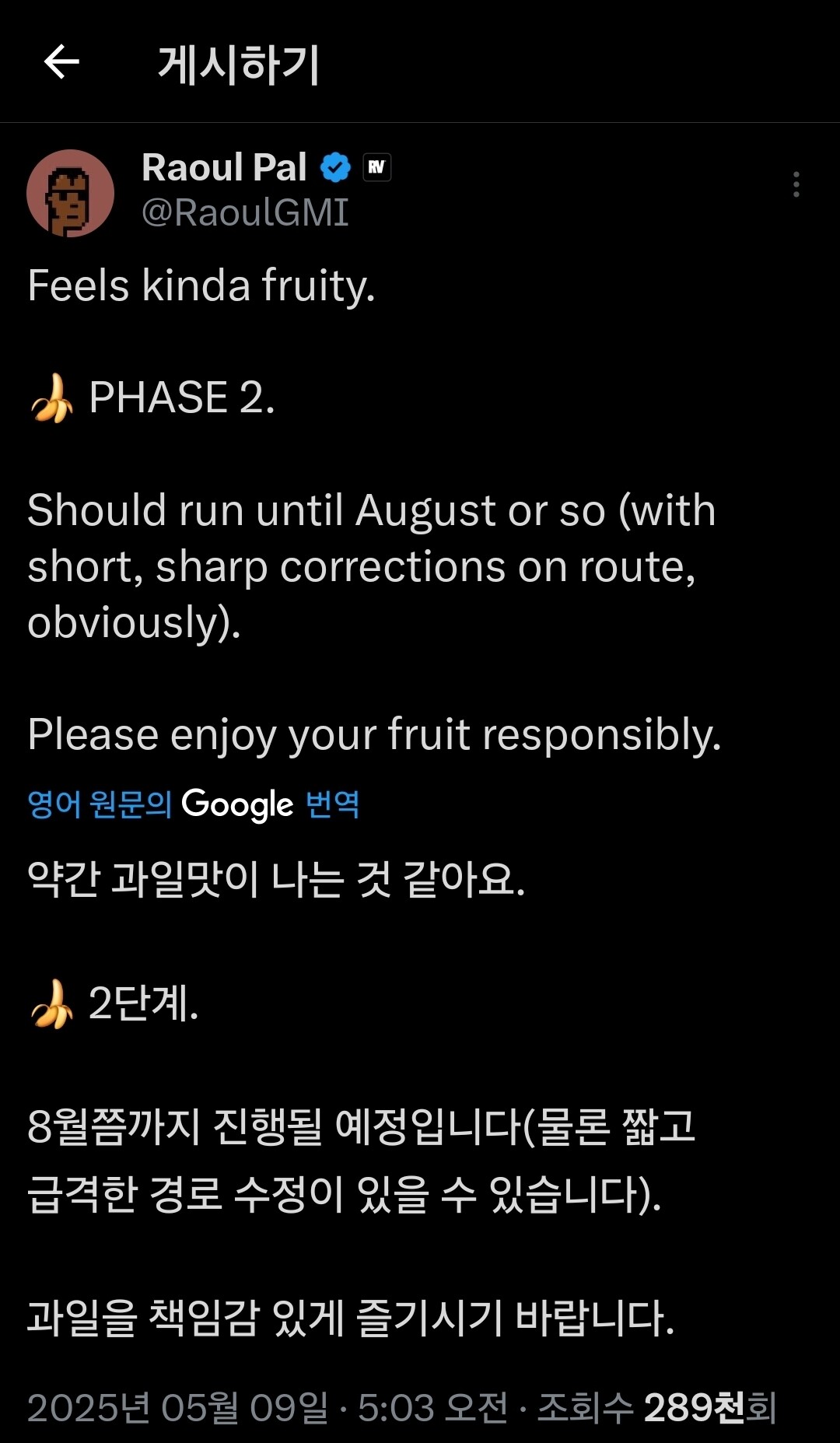Open Raoul Pal's profile picture
This screenshot has width=840, height=1443.
click(x=71, y=193)
